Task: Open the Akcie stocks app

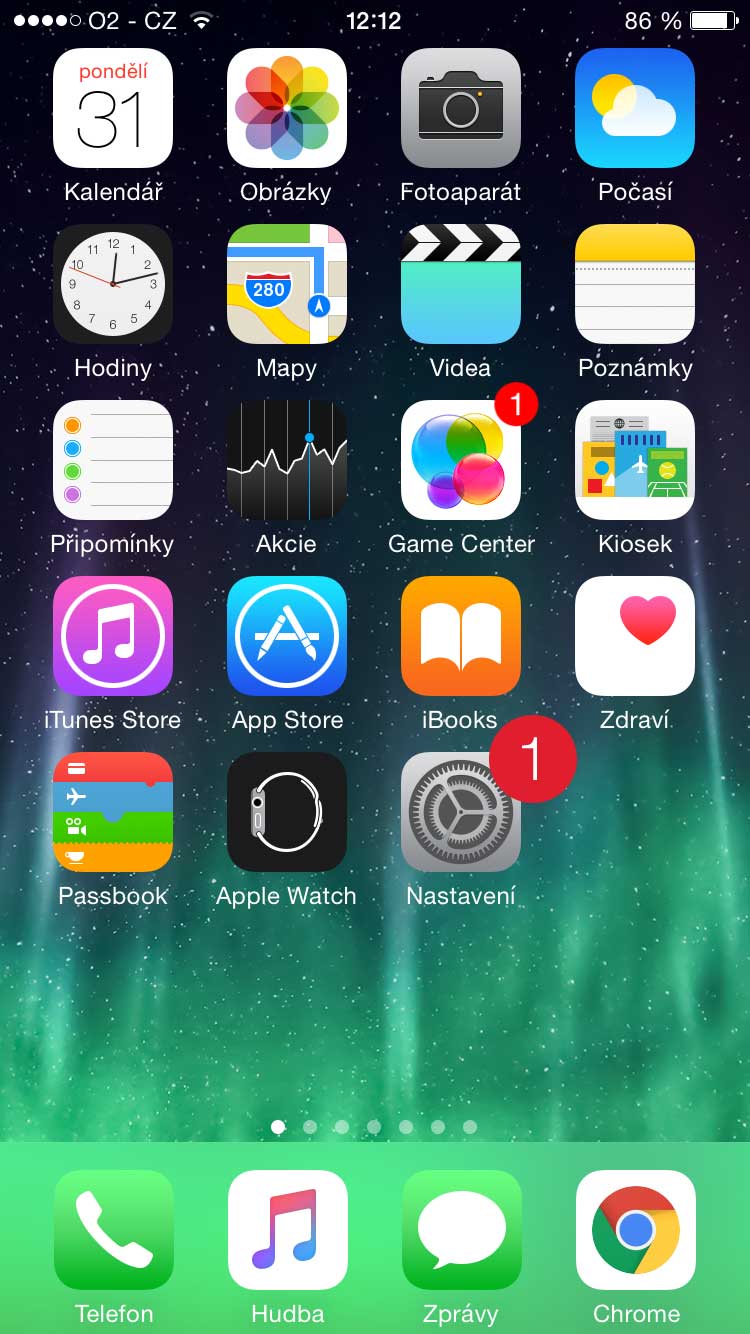Action: pyautogui.click(x=287, y=460)
